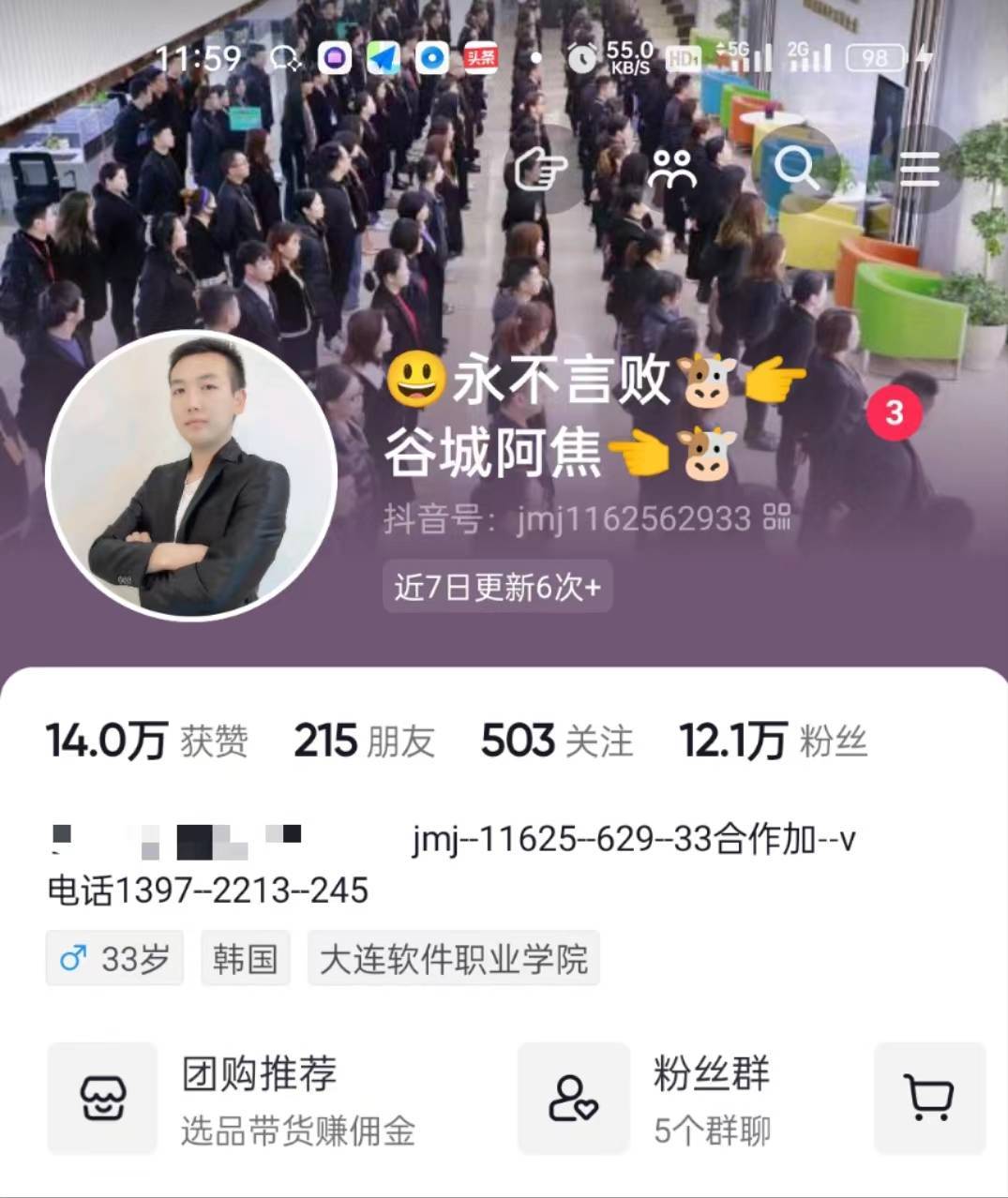Image resolution: width=1008 pixels, height=1198 pixels.
Task: Open the 大连软件职业学院 school tag
Action: pos(454,957)
